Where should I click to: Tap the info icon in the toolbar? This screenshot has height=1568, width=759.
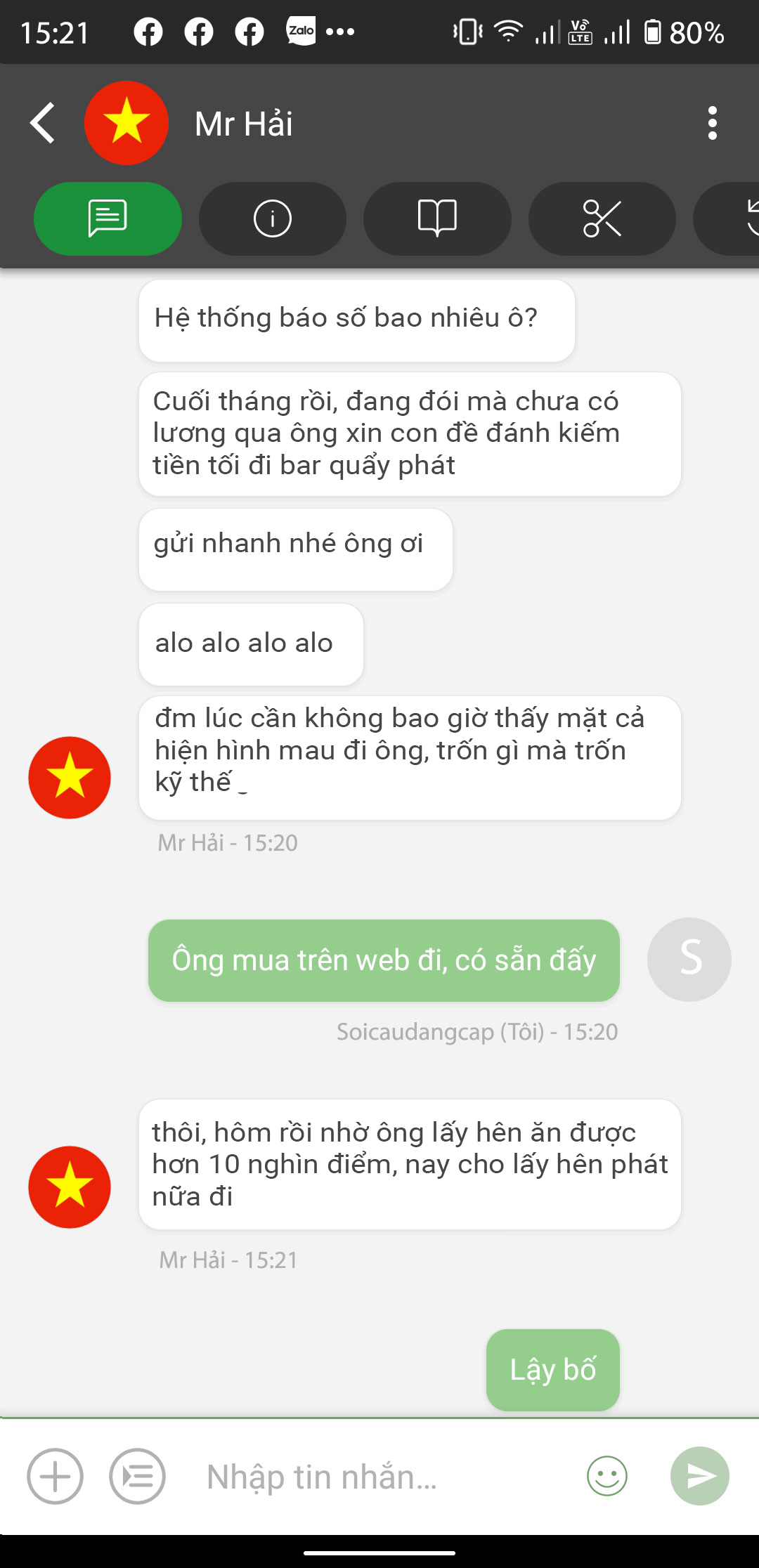coord(272,218)
